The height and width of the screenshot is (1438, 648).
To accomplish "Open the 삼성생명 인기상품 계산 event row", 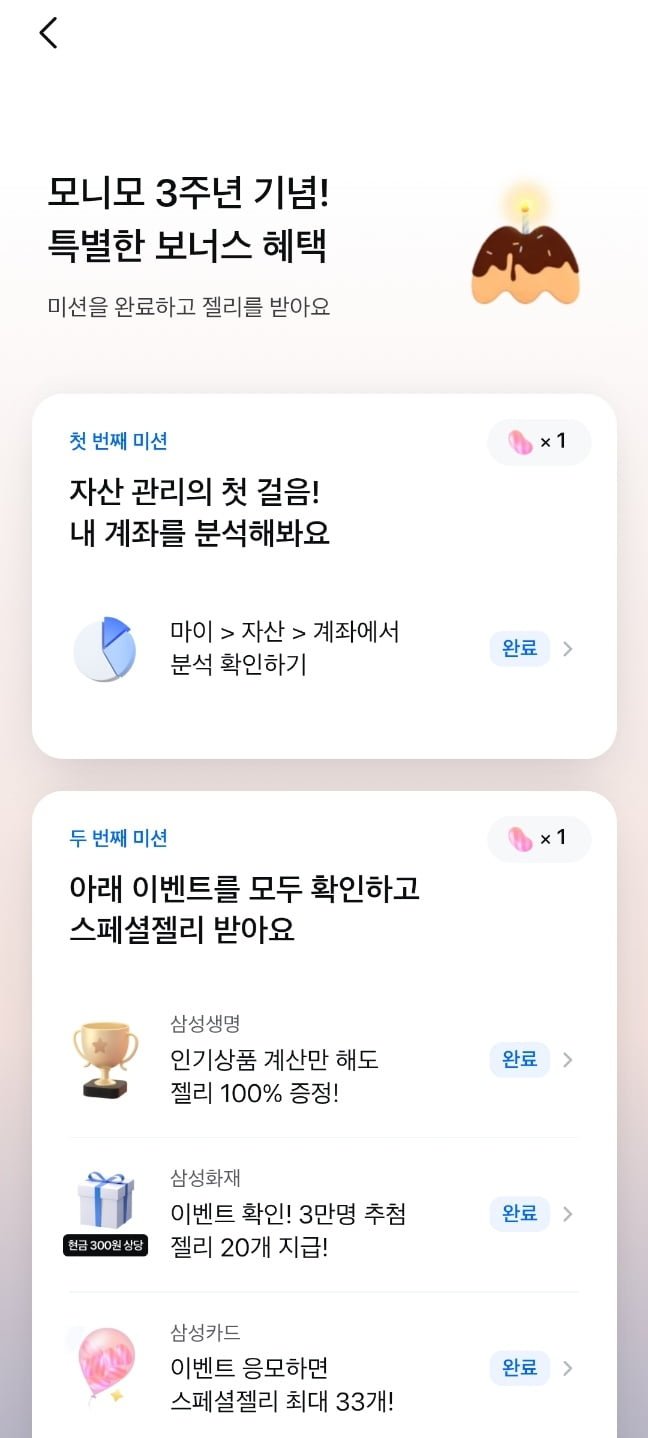I will pyautogui.click(x=323, y=1060).
